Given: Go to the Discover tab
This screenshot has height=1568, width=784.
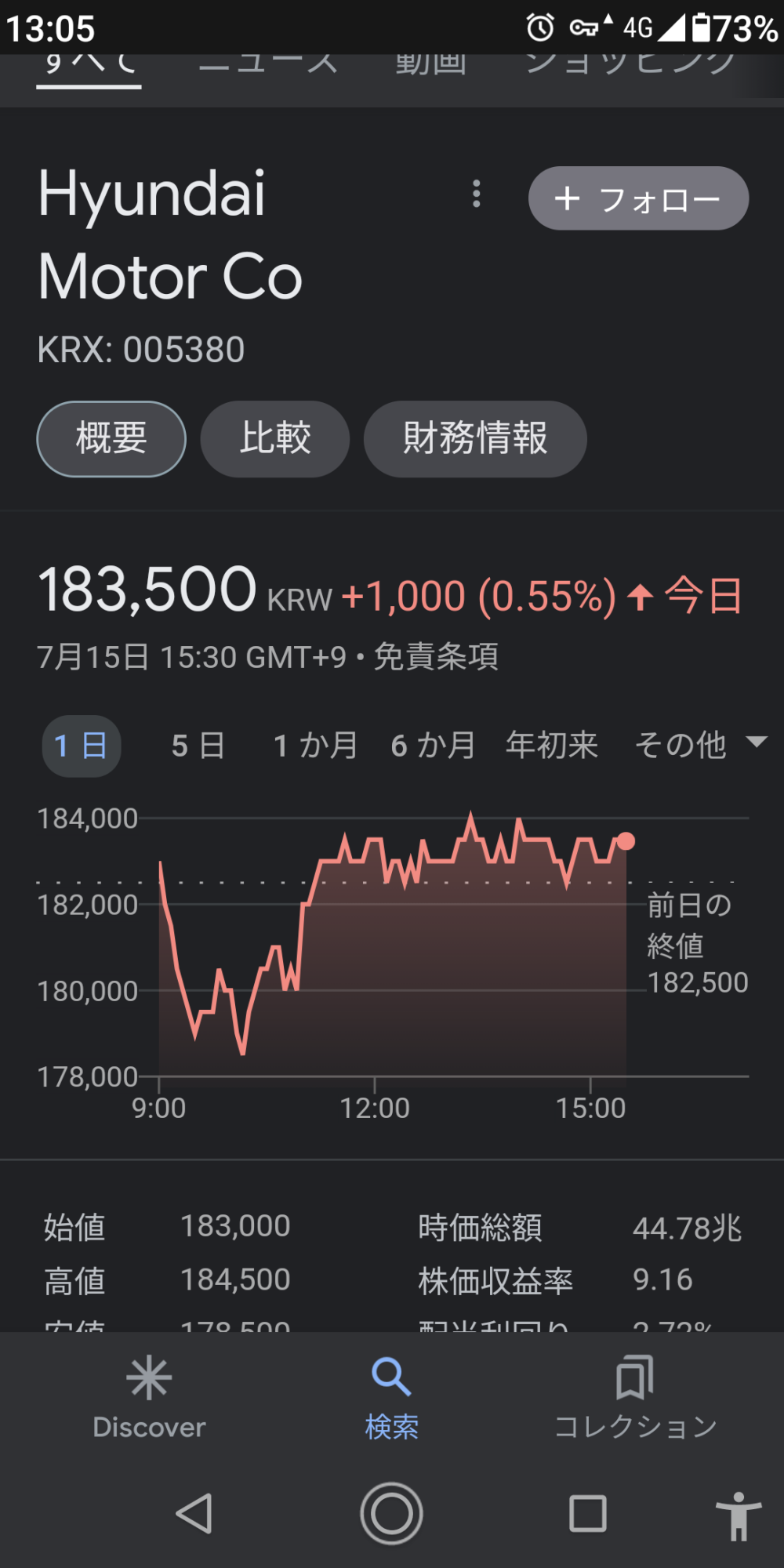Looking at the screenshot, I should tap(149, 1399).
